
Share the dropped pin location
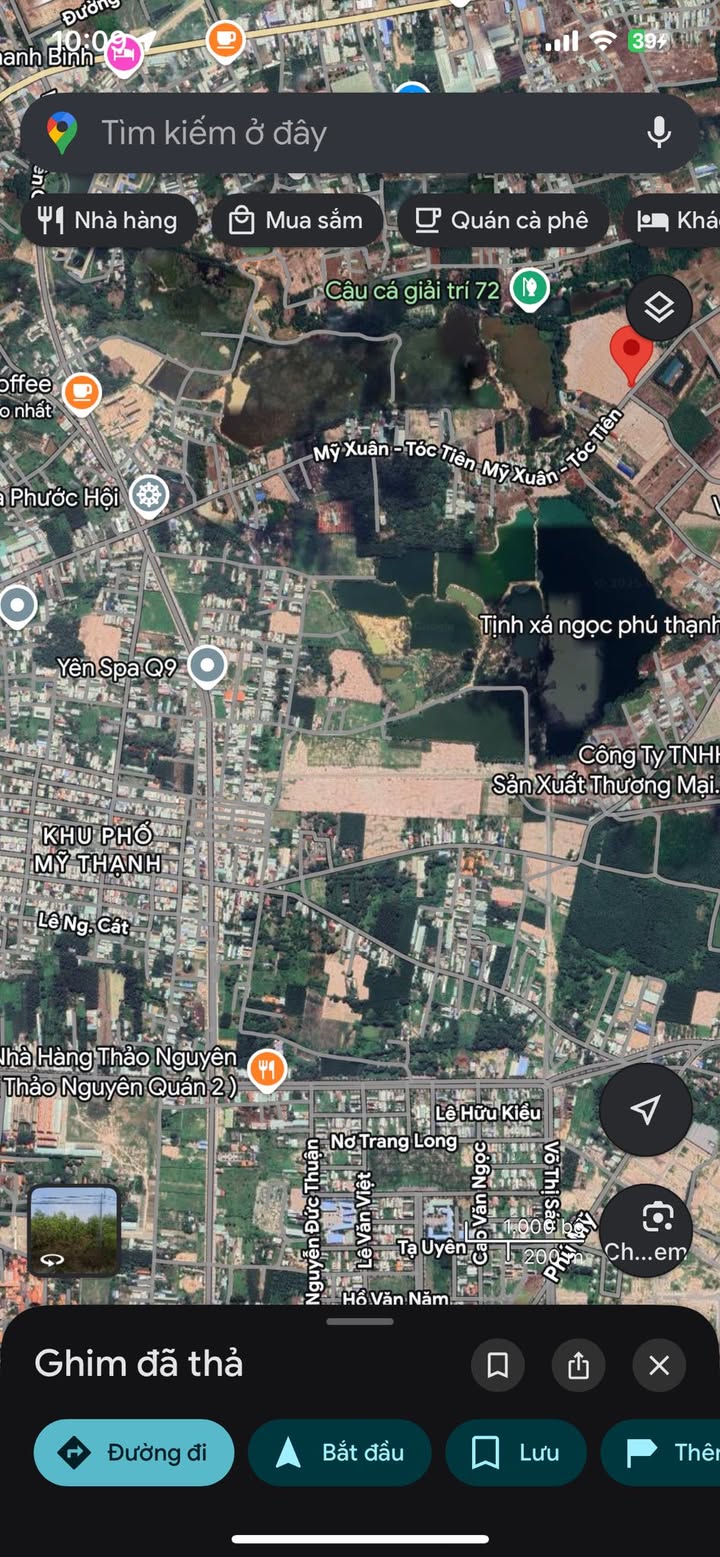pos(578,1365)
